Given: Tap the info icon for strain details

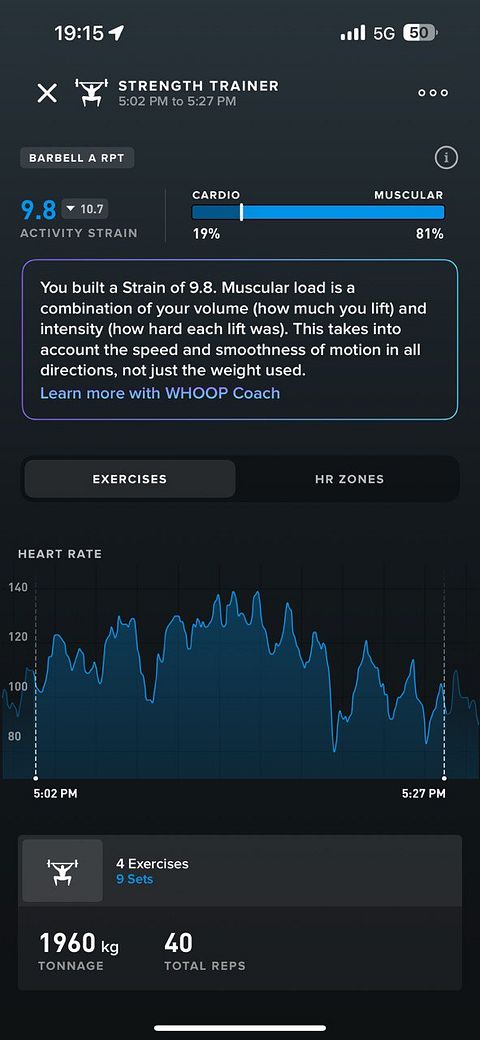Looking at the screenshot, I should coord(446,158).
